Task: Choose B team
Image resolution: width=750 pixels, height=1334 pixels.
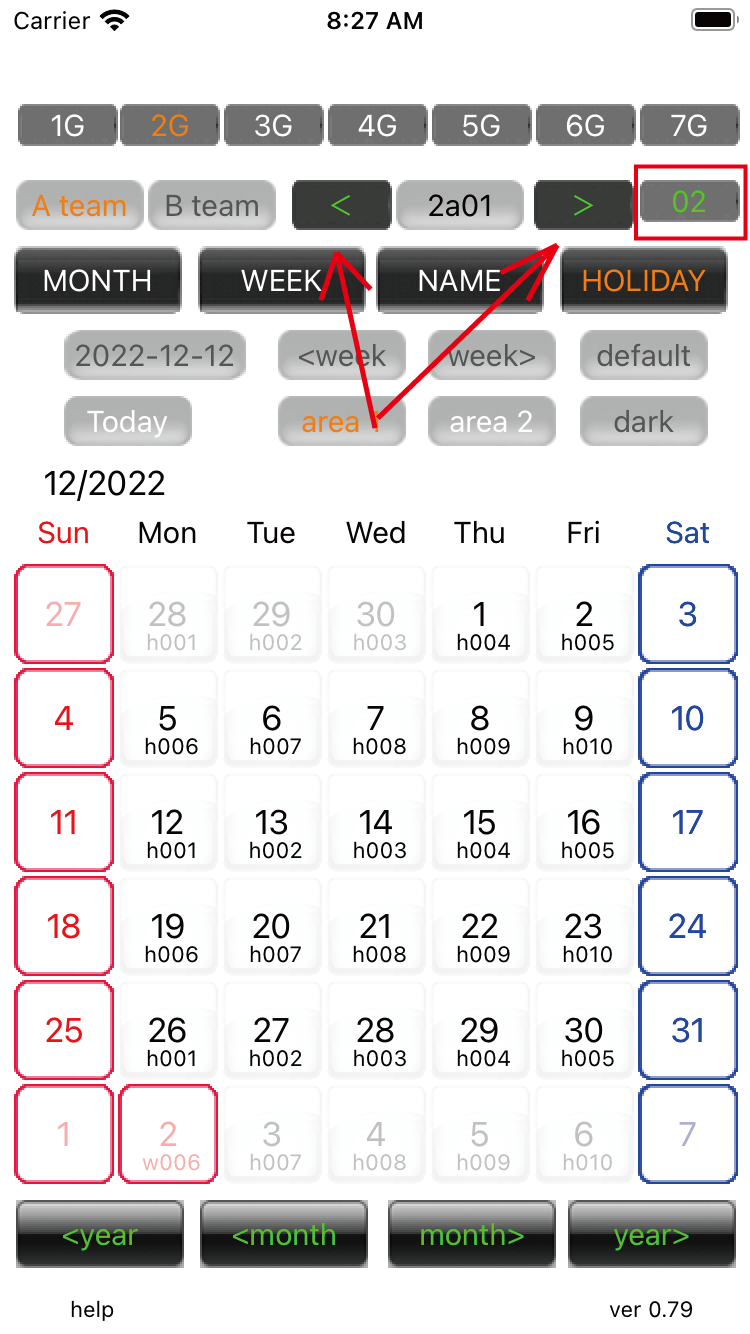Action: point(212,205)
